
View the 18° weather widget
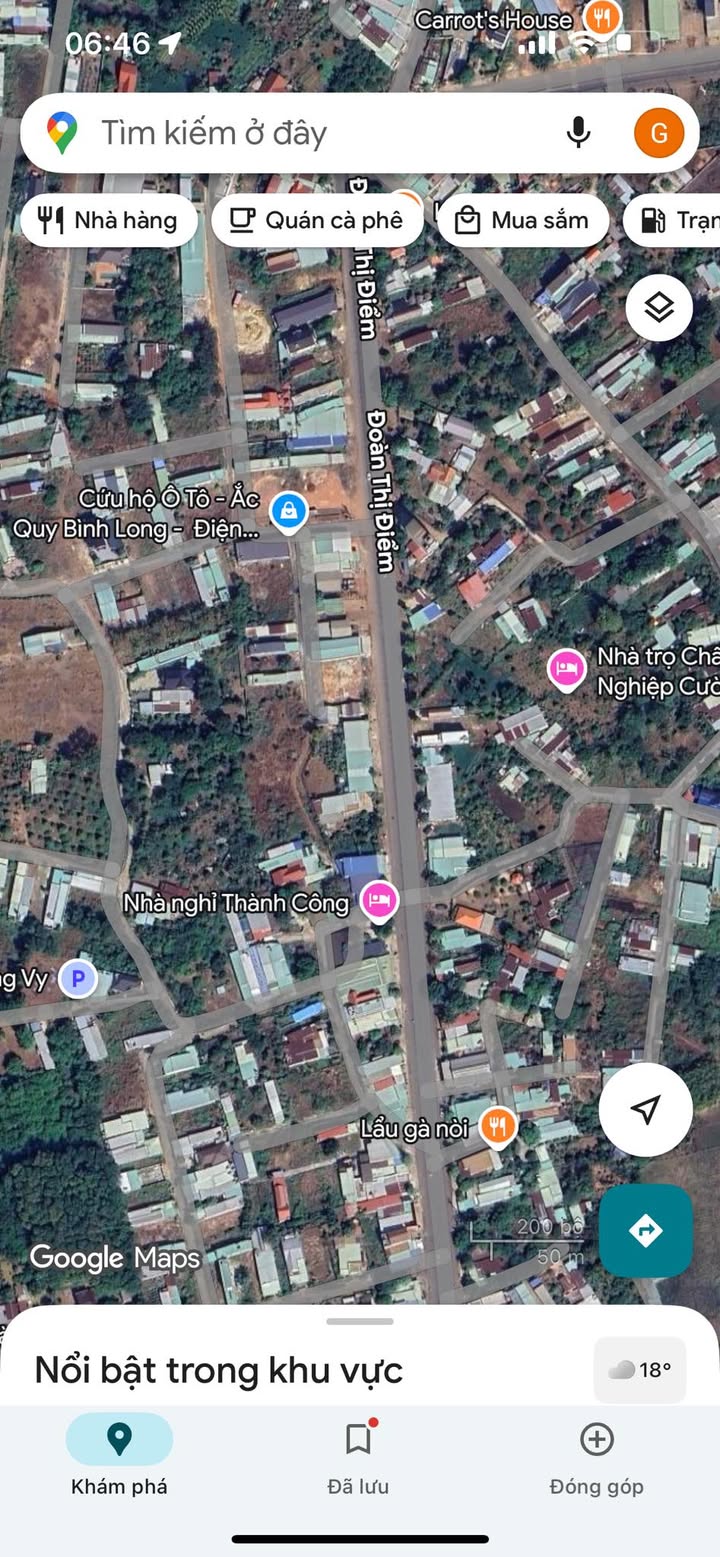click(640, 1369)
